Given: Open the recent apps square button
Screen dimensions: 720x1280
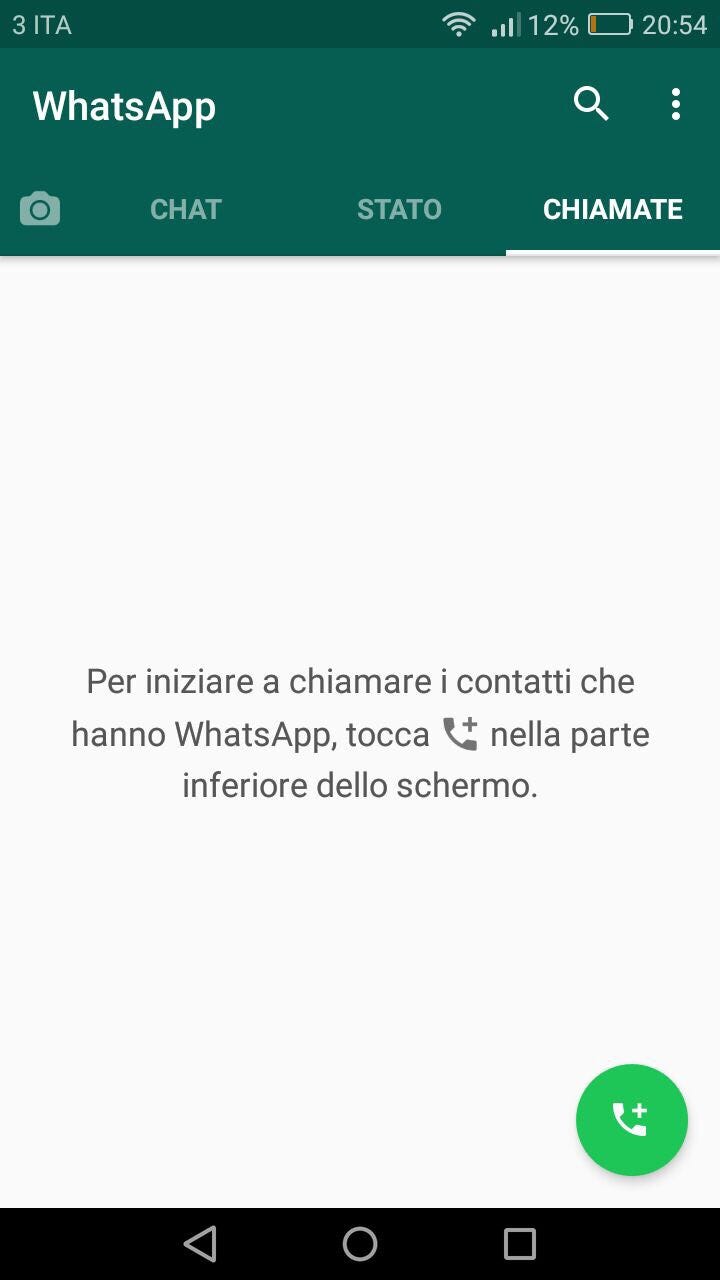Looking at the screenshot, I should click(520, 1244).
